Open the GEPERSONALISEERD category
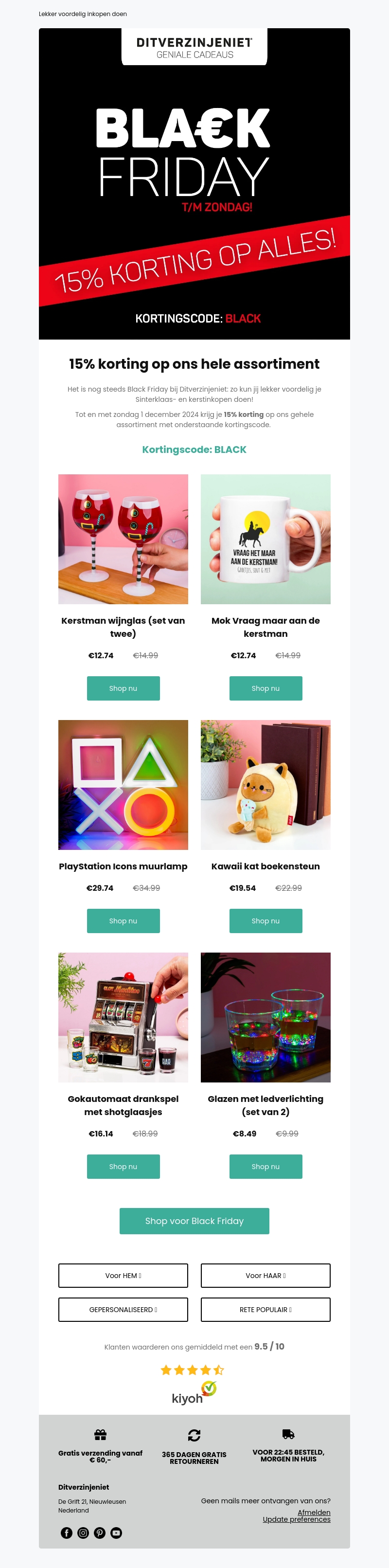 tap(123, 1309)
